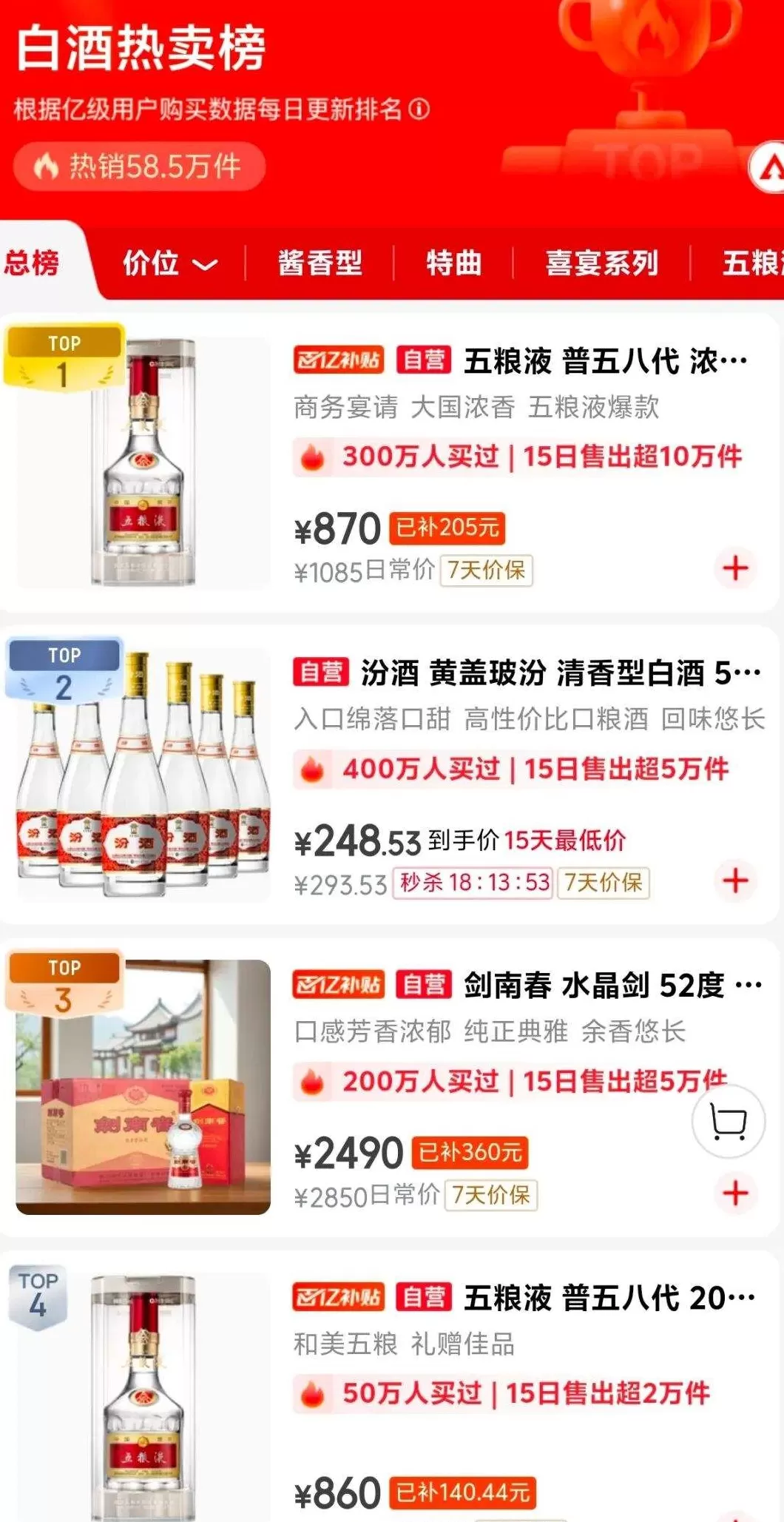Add 剑南春 水晶剑 to cart

coord(734,1193)
